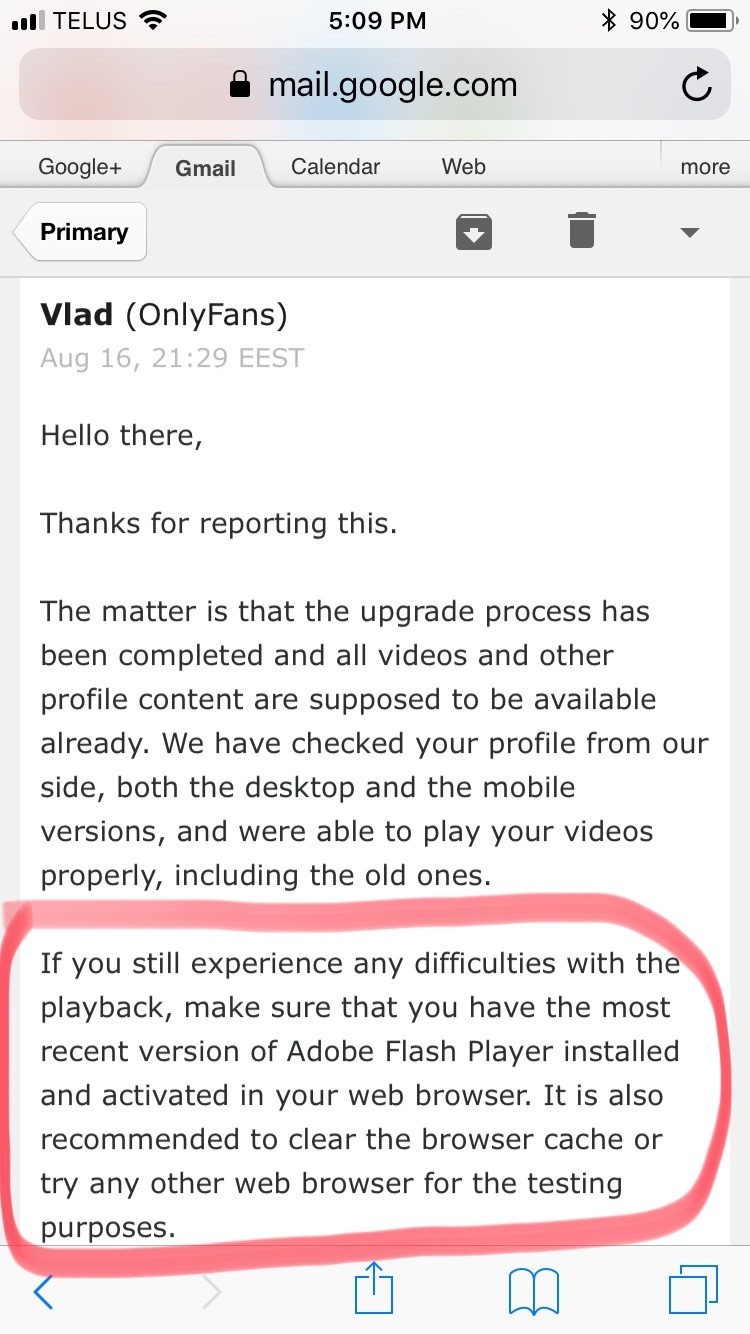This screenshot has width=750, height=1334.
Task: Go back to the Primary inbox
Action: (81, 232)
